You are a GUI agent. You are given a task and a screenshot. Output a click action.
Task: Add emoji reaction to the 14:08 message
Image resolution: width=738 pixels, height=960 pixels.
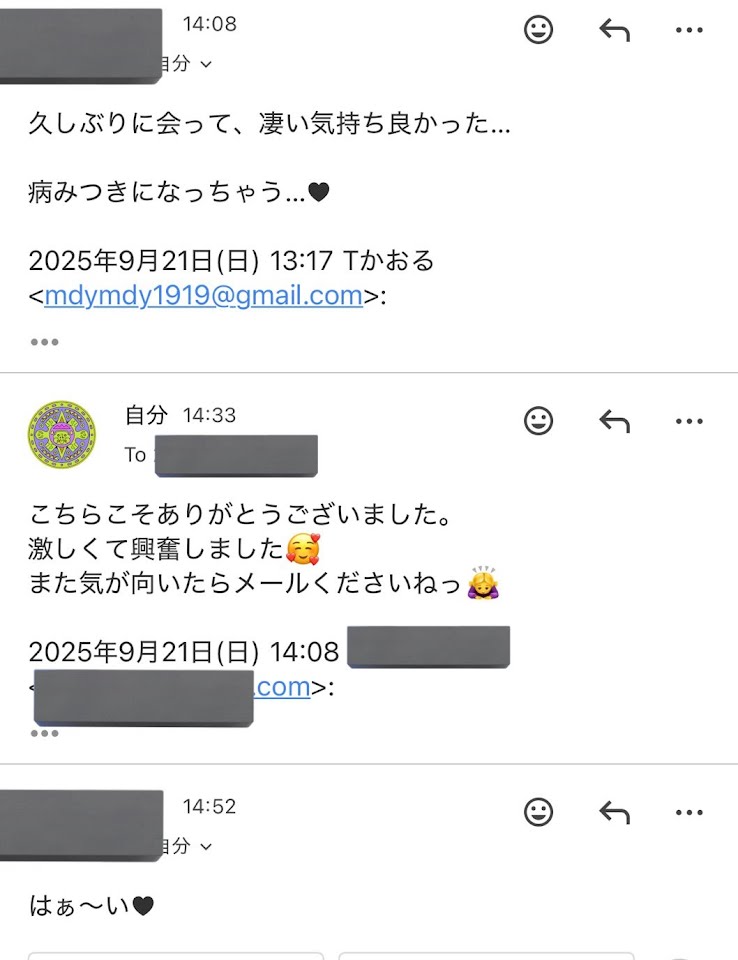click(538, 30)
